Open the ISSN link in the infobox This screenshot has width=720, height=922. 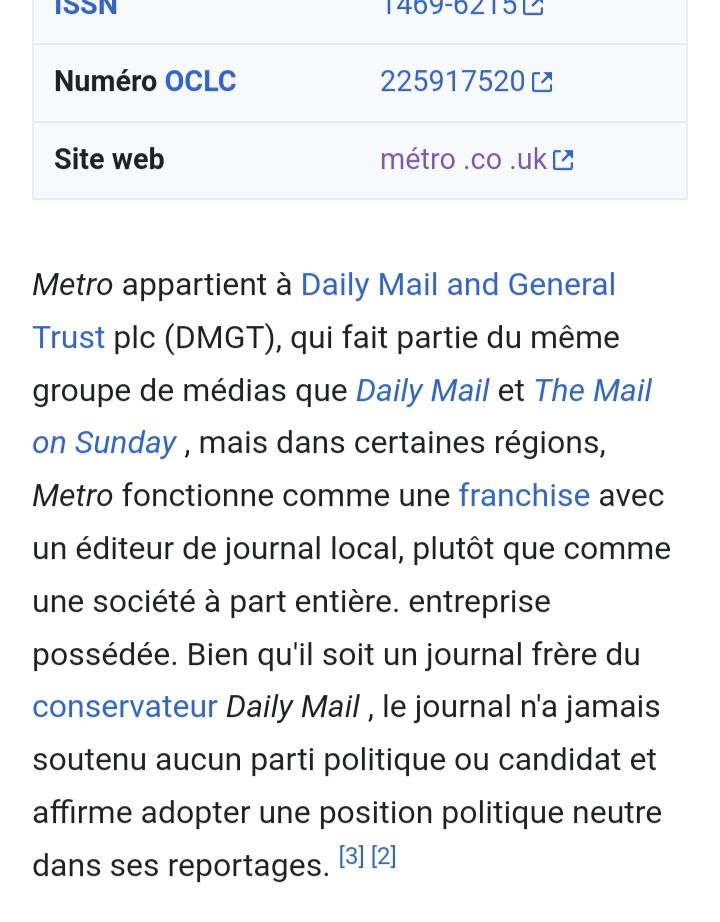tap(86, 8)
